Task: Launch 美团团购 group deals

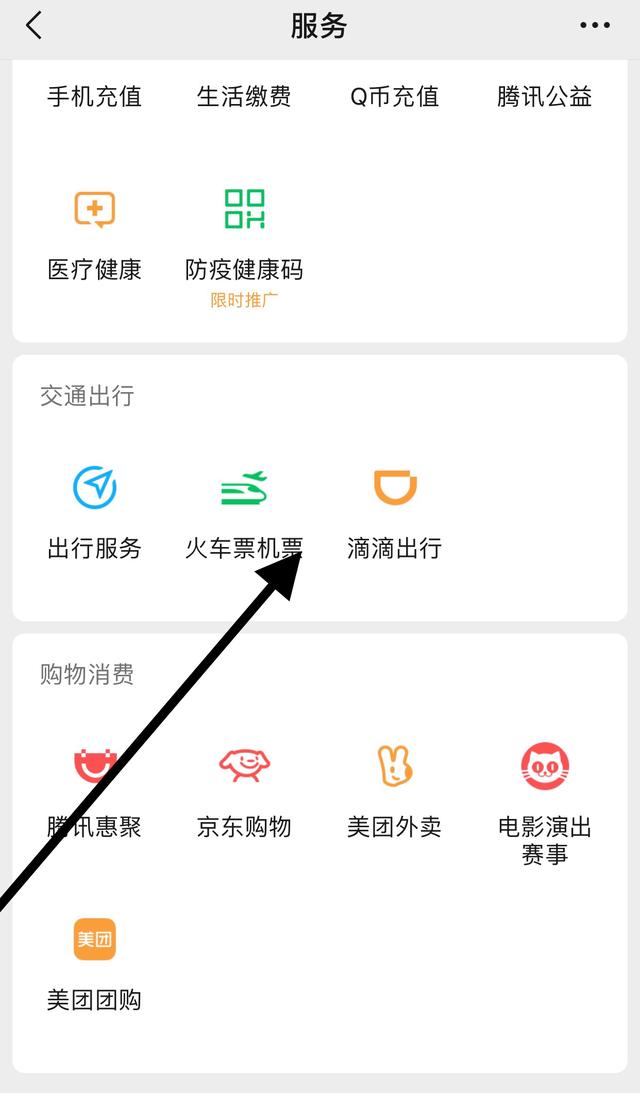Action: pos(94,965)
